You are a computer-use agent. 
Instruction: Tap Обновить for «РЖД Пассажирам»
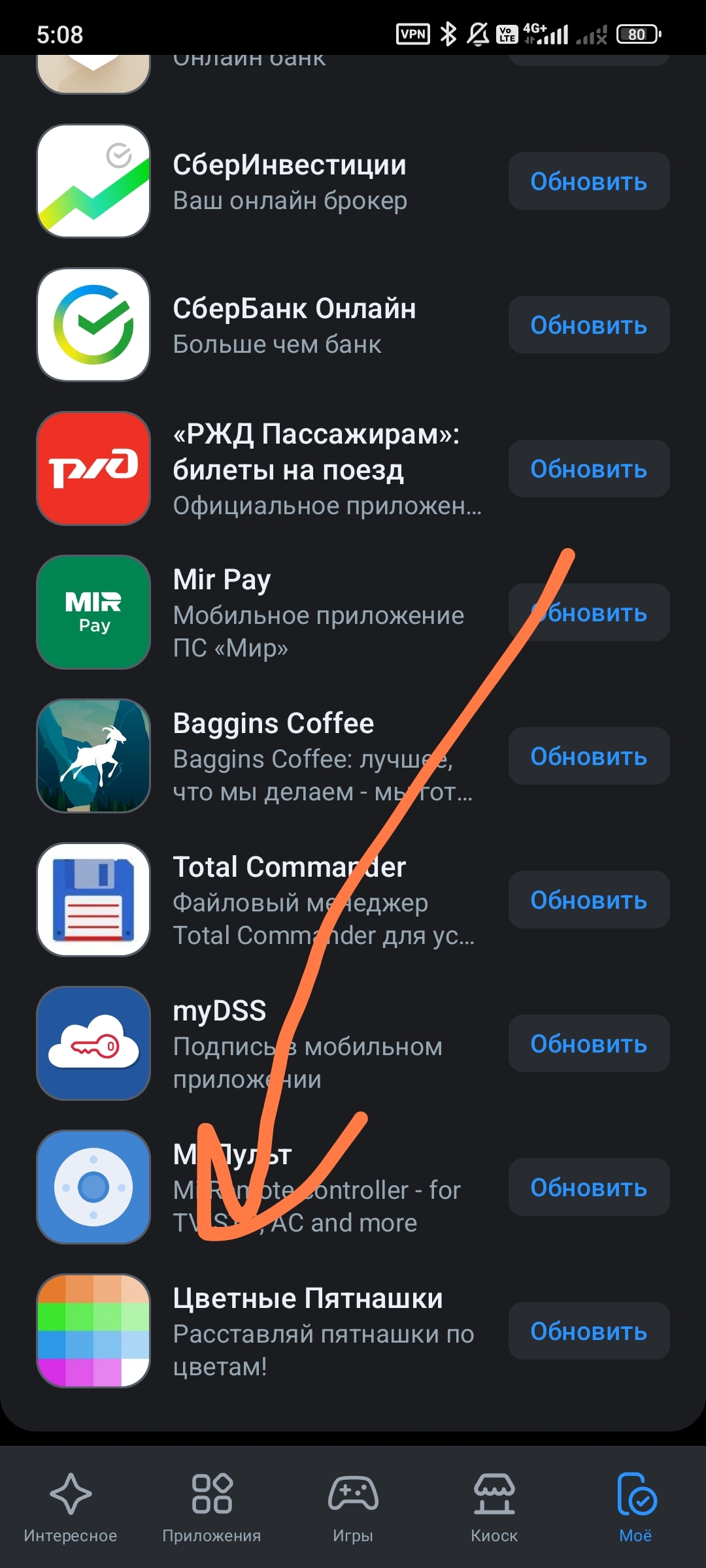[588, 469]
